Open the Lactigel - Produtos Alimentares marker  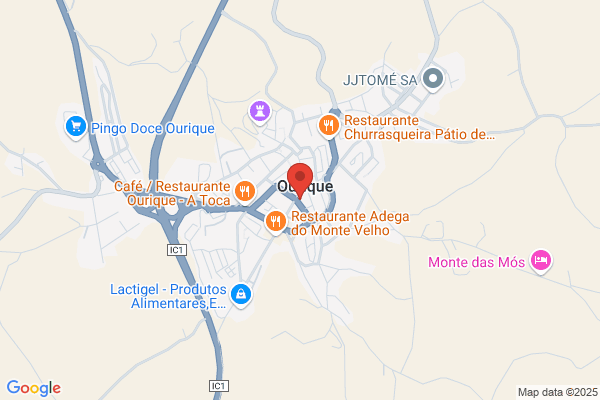[241, 295]
